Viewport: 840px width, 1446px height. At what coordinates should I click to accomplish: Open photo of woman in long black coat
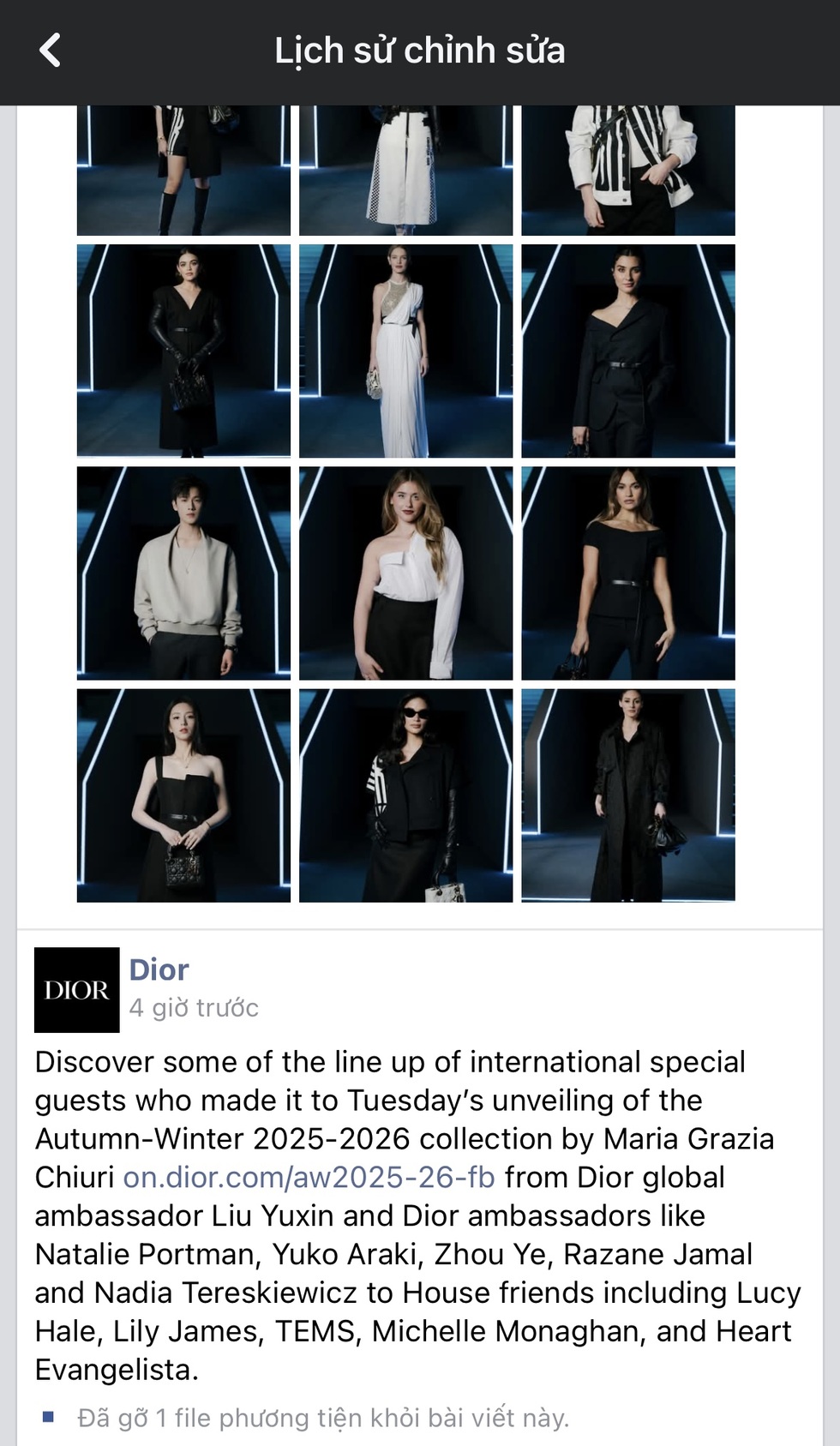click(x=627, y=795)
